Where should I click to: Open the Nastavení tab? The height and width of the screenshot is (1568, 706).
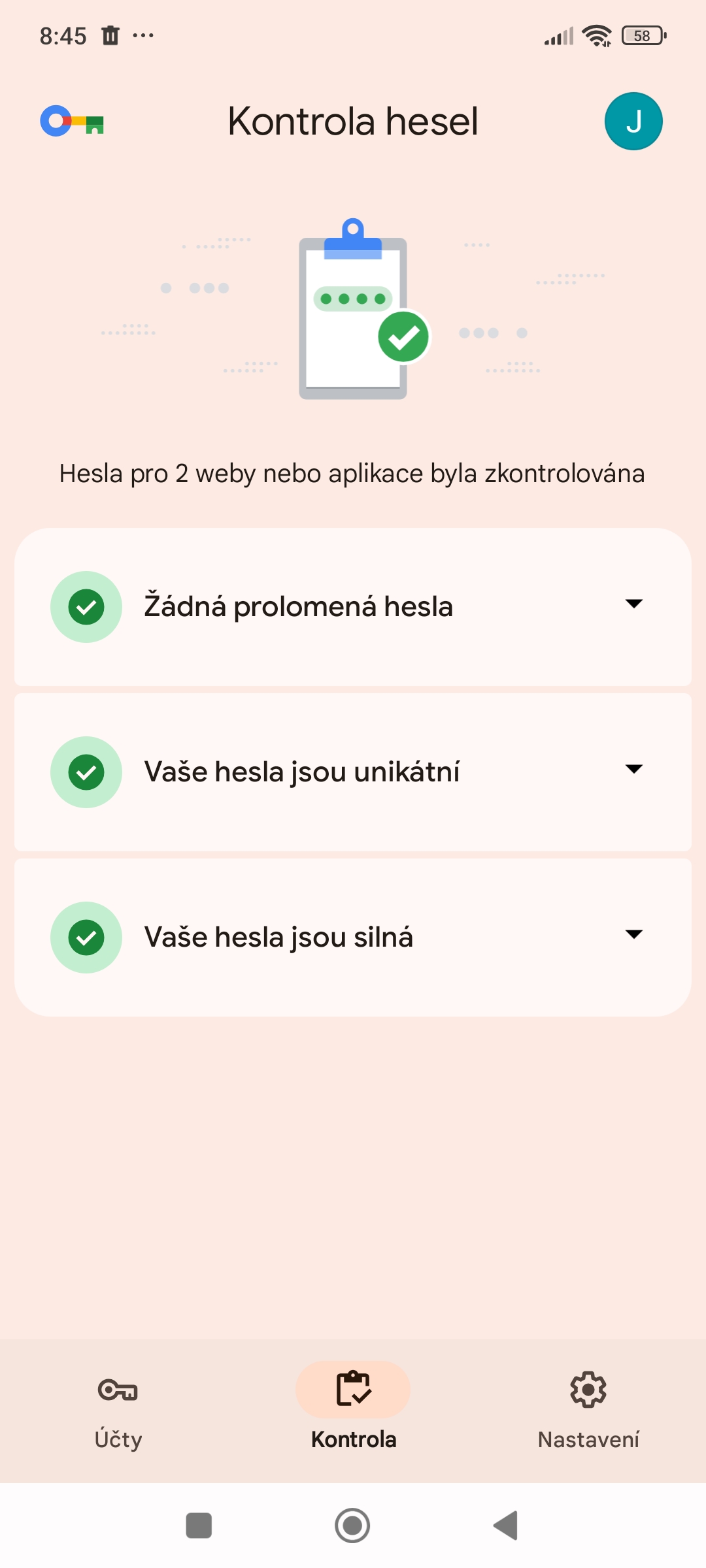[588, 1410]
